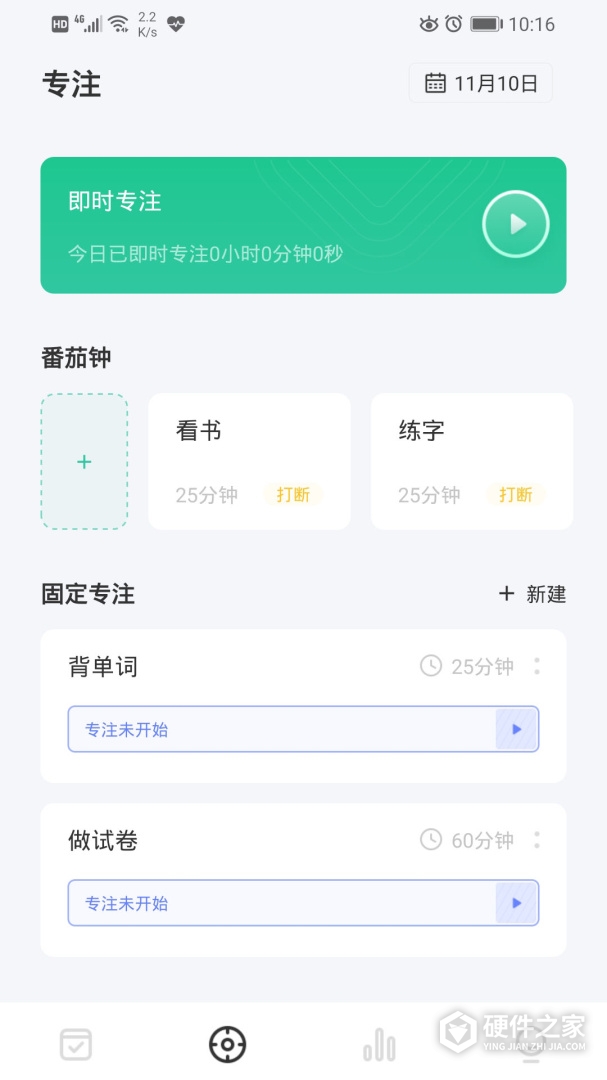Add a new pomodoro timer

84,461
